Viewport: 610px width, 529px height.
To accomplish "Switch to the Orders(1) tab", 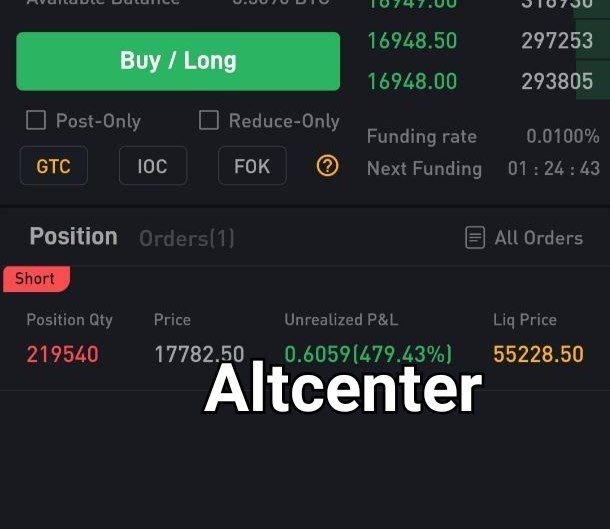I will (187, 238).
